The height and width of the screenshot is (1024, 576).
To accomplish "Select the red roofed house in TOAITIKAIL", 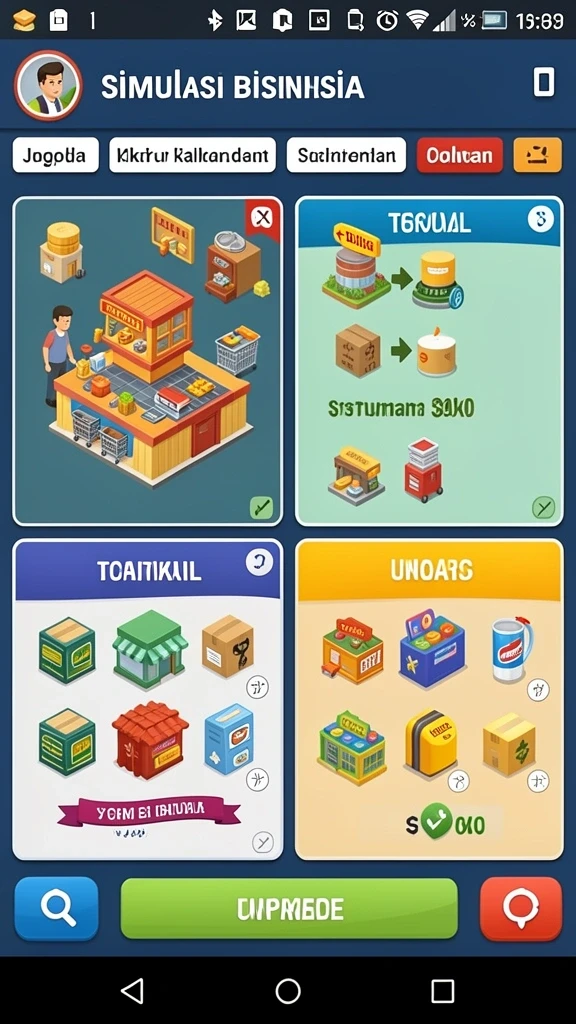I will [x=150, y=741].
